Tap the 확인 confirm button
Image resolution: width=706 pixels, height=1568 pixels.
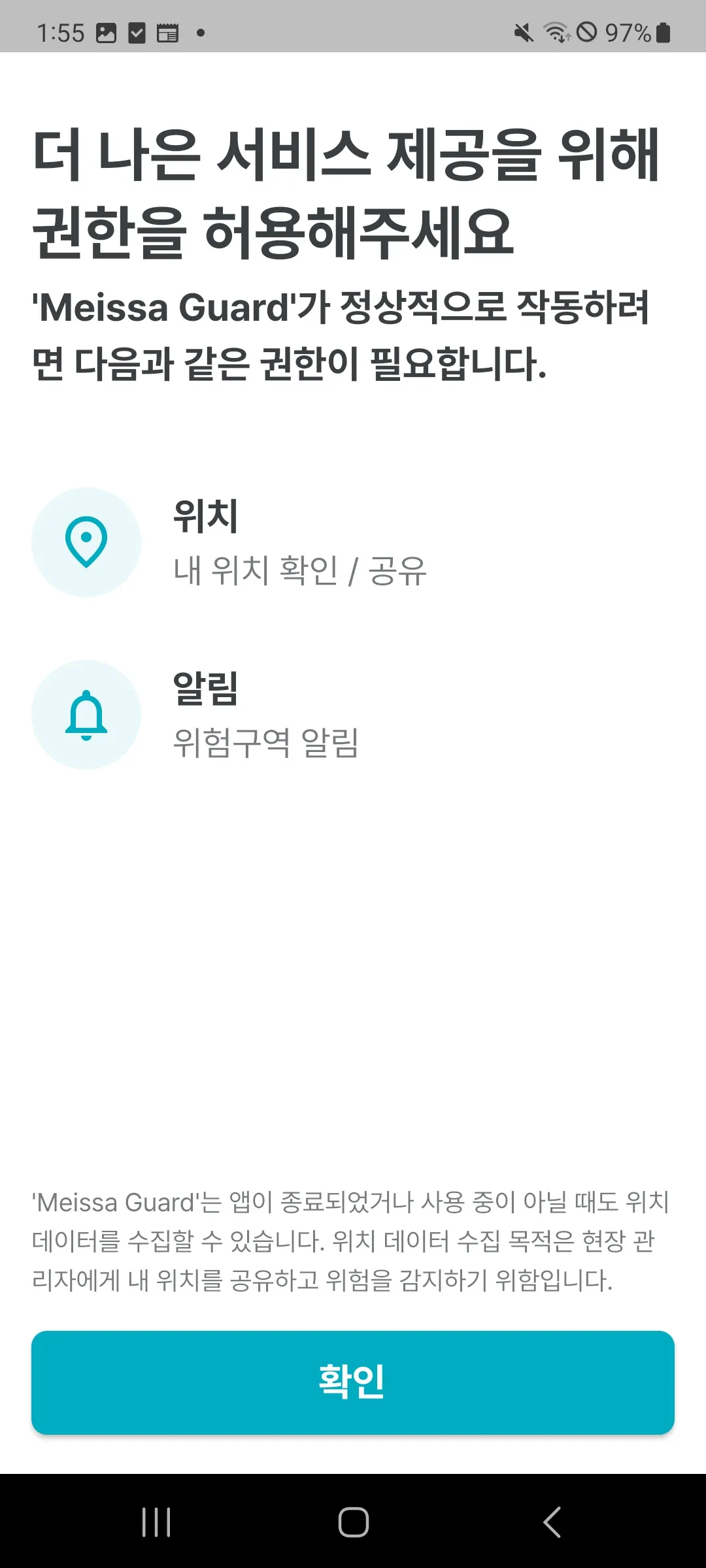pos(353,1383)
